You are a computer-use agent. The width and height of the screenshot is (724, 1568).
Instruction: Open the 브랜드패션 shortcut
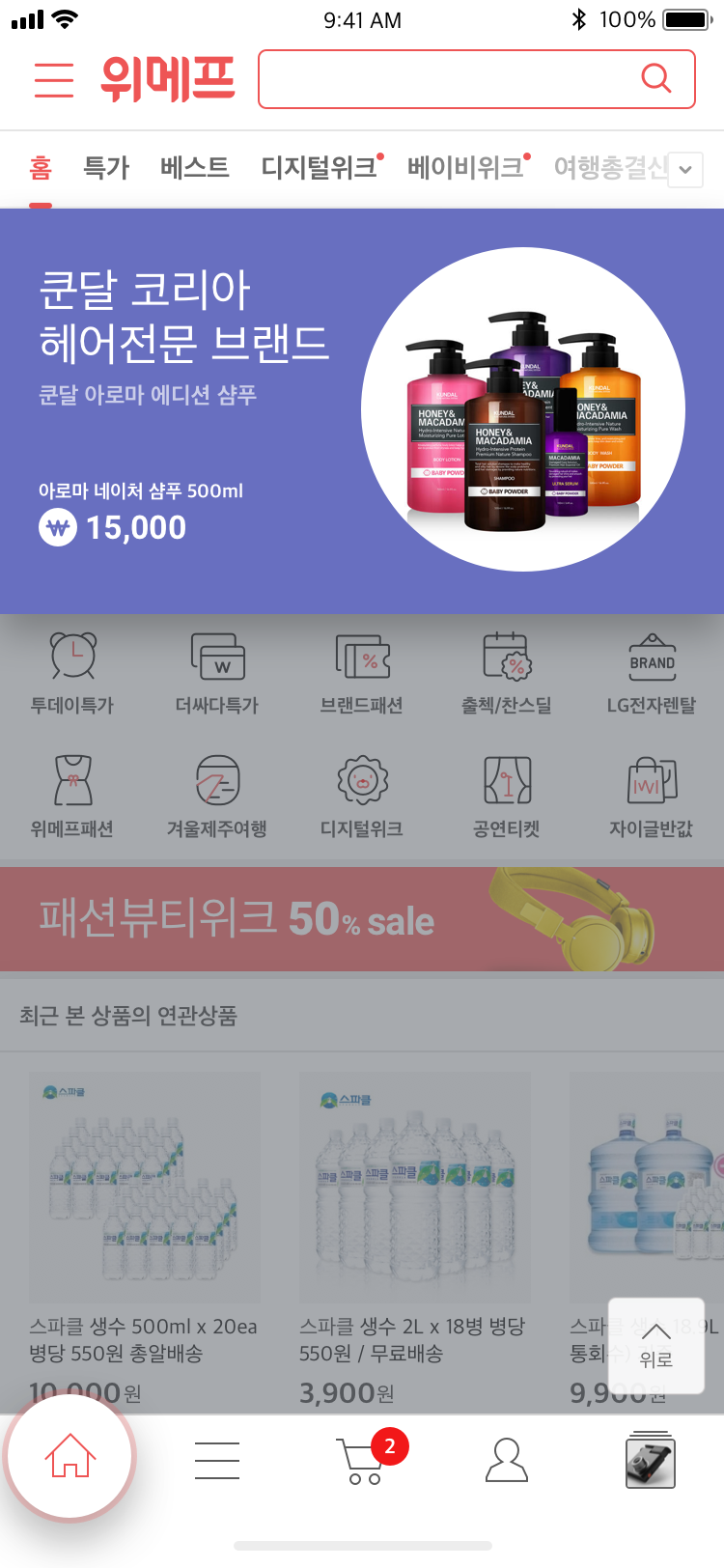(x=362, y=673)
